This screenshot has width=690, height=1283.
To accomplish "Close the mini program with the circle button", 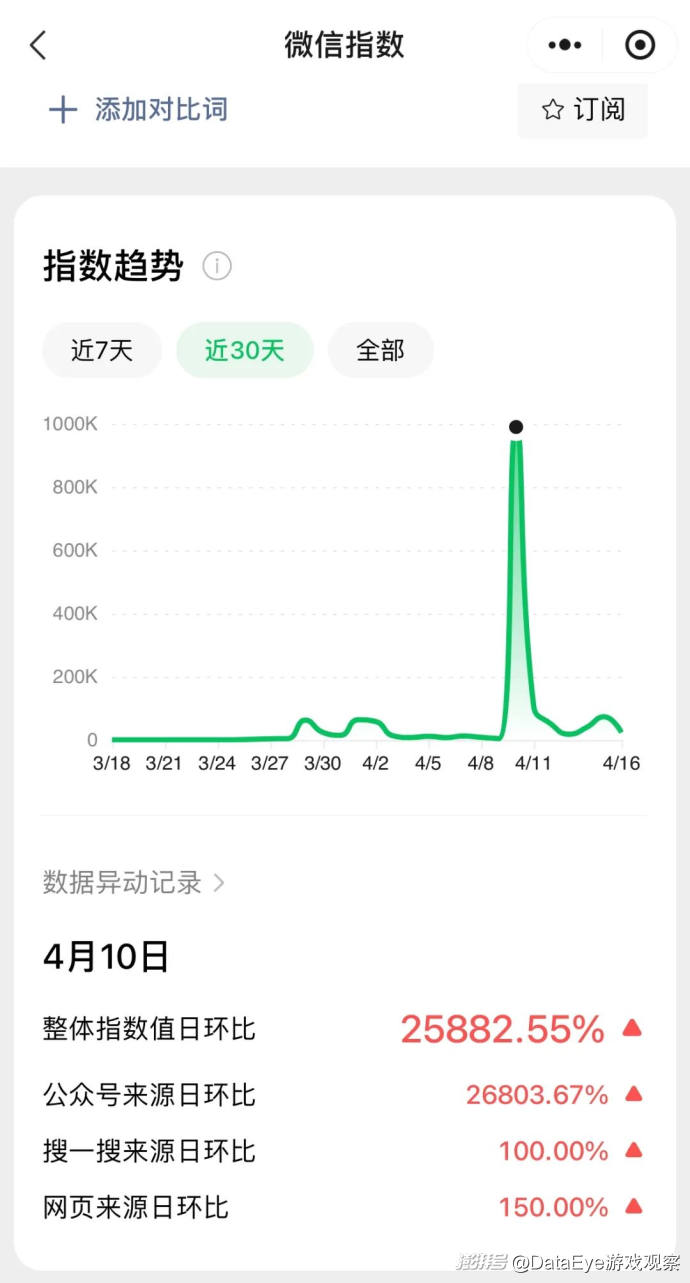I will (x=639, y=45).
